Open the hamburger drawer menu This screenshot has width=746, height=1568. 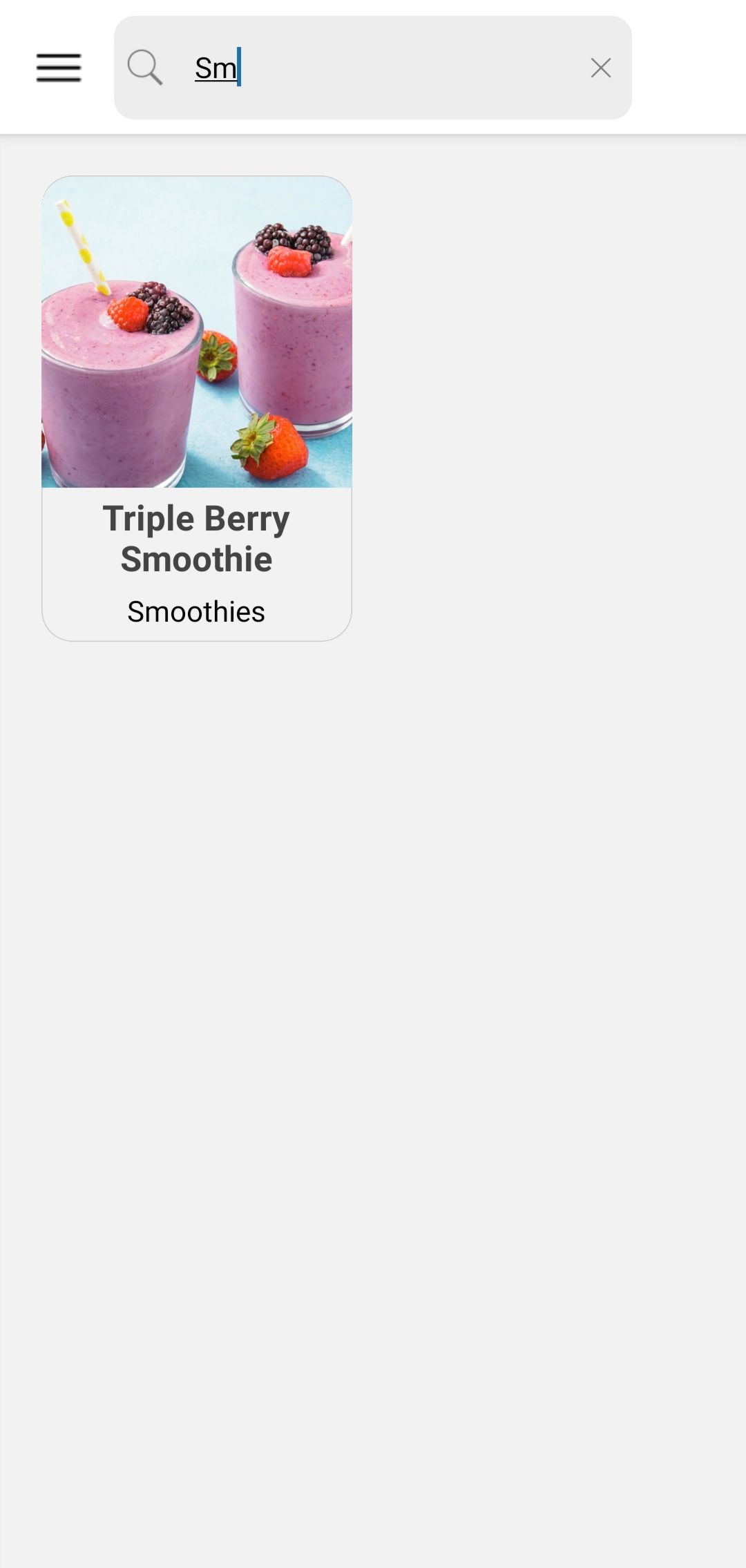point(59,68)
